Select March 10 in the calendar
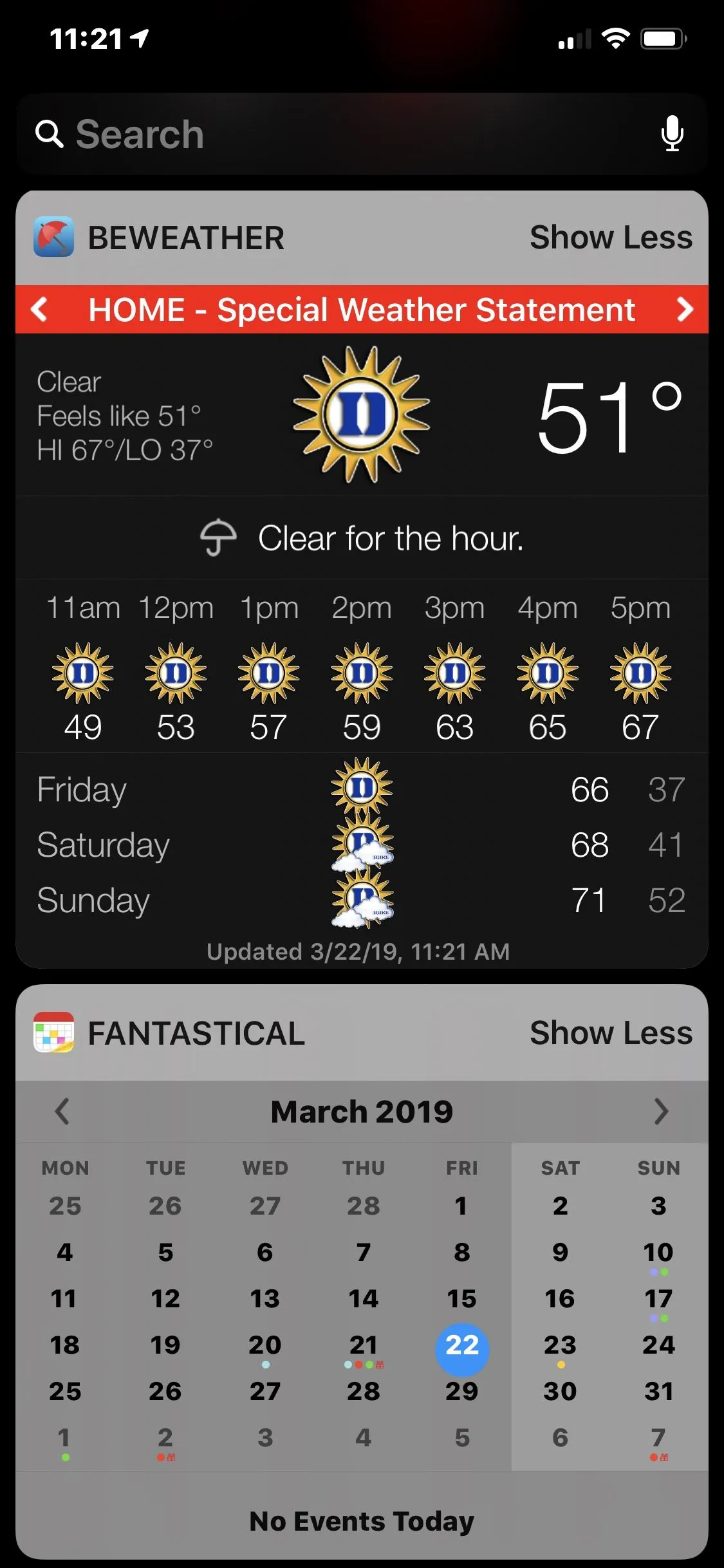 pyautogui.click(x=658, y=1253)
